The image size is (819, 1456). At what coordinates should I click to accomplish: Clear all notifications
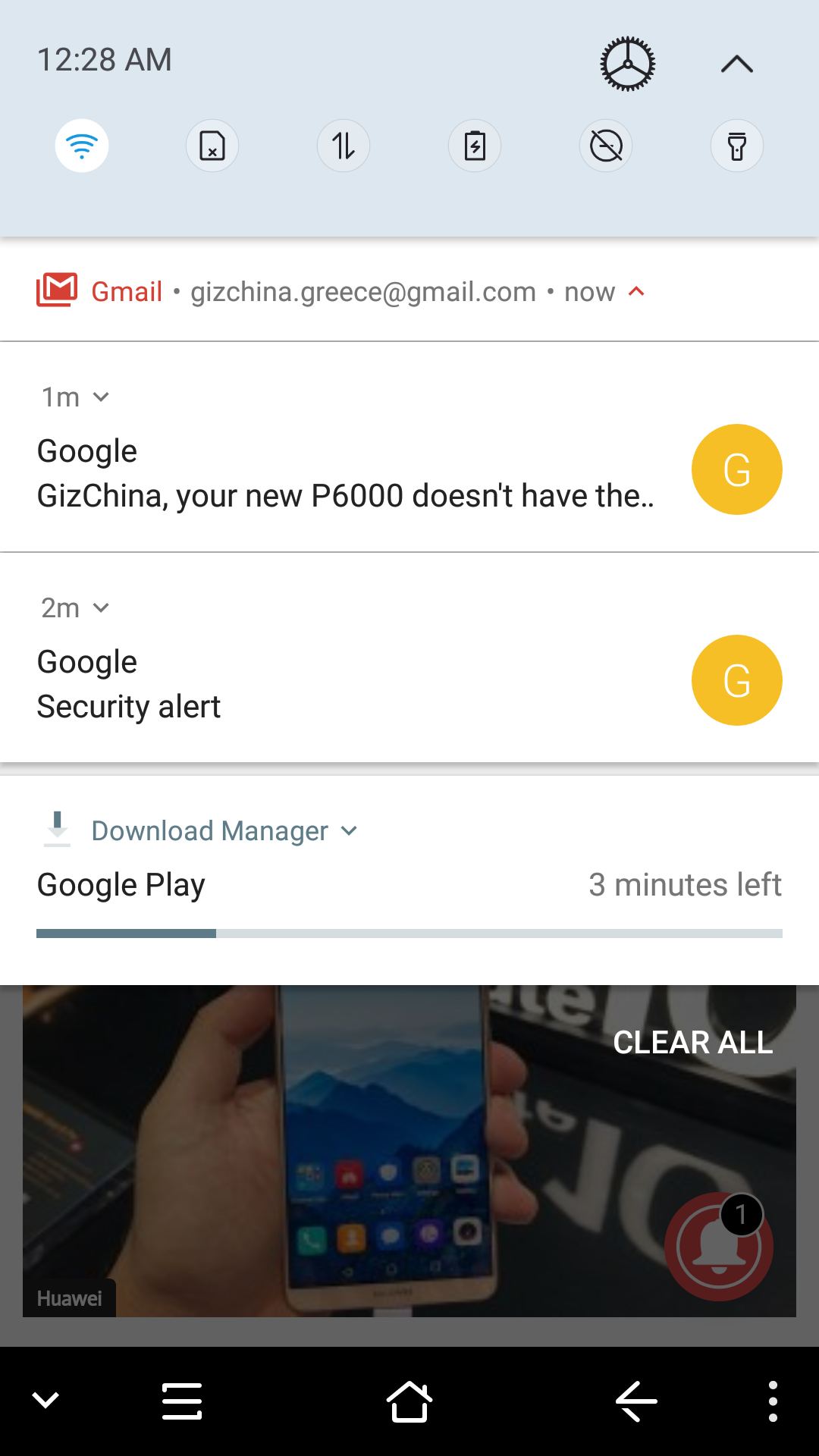click(693, 1042)
